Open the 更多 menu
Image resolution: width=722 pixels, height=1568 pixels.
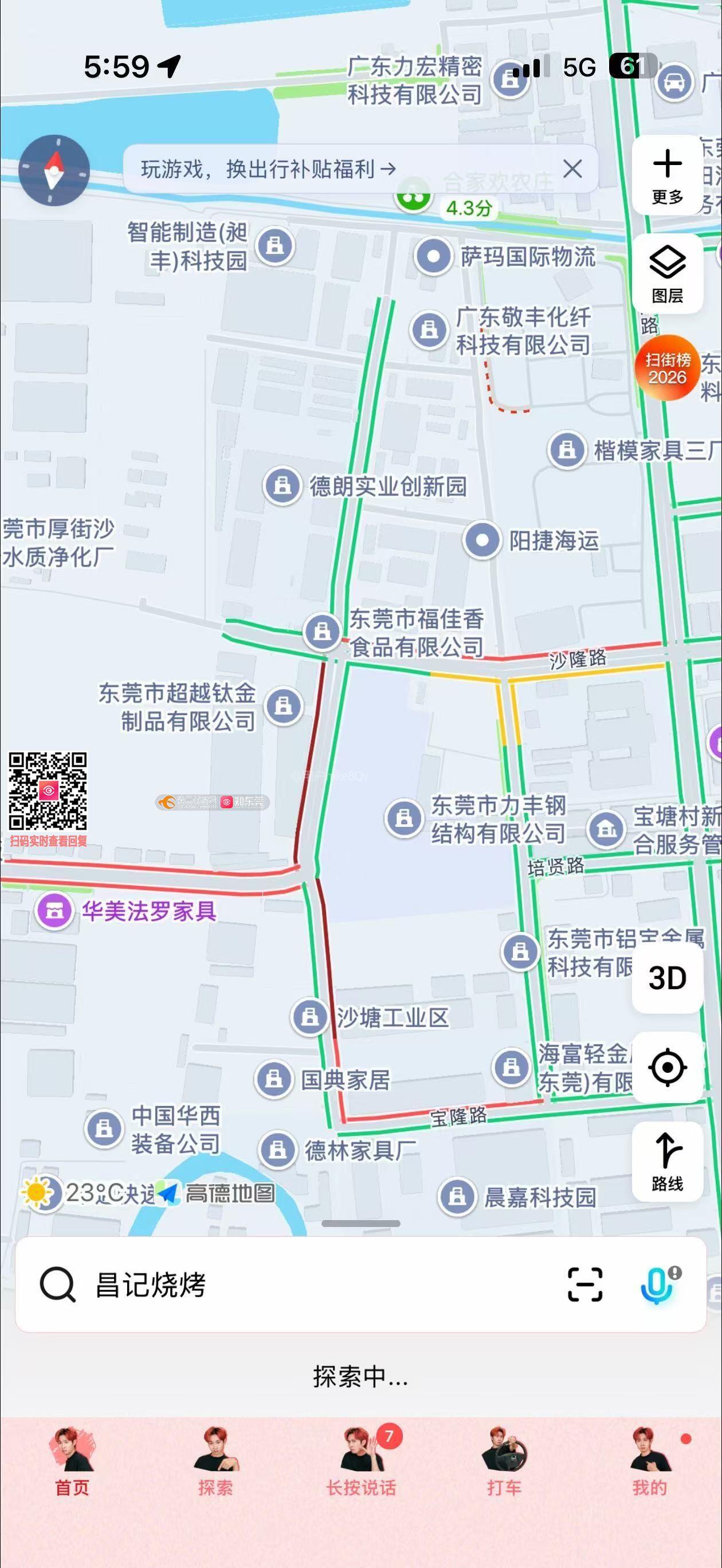667,175
